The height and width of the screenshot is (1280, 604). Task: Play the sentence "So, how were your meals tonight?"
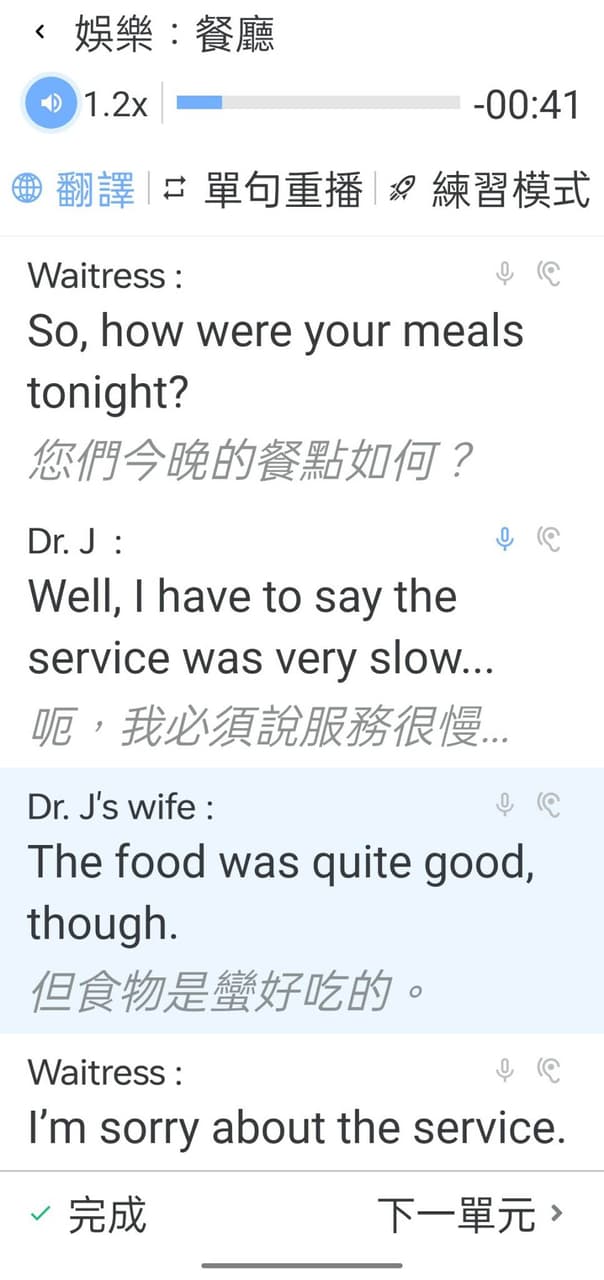[x=275, y=362]
